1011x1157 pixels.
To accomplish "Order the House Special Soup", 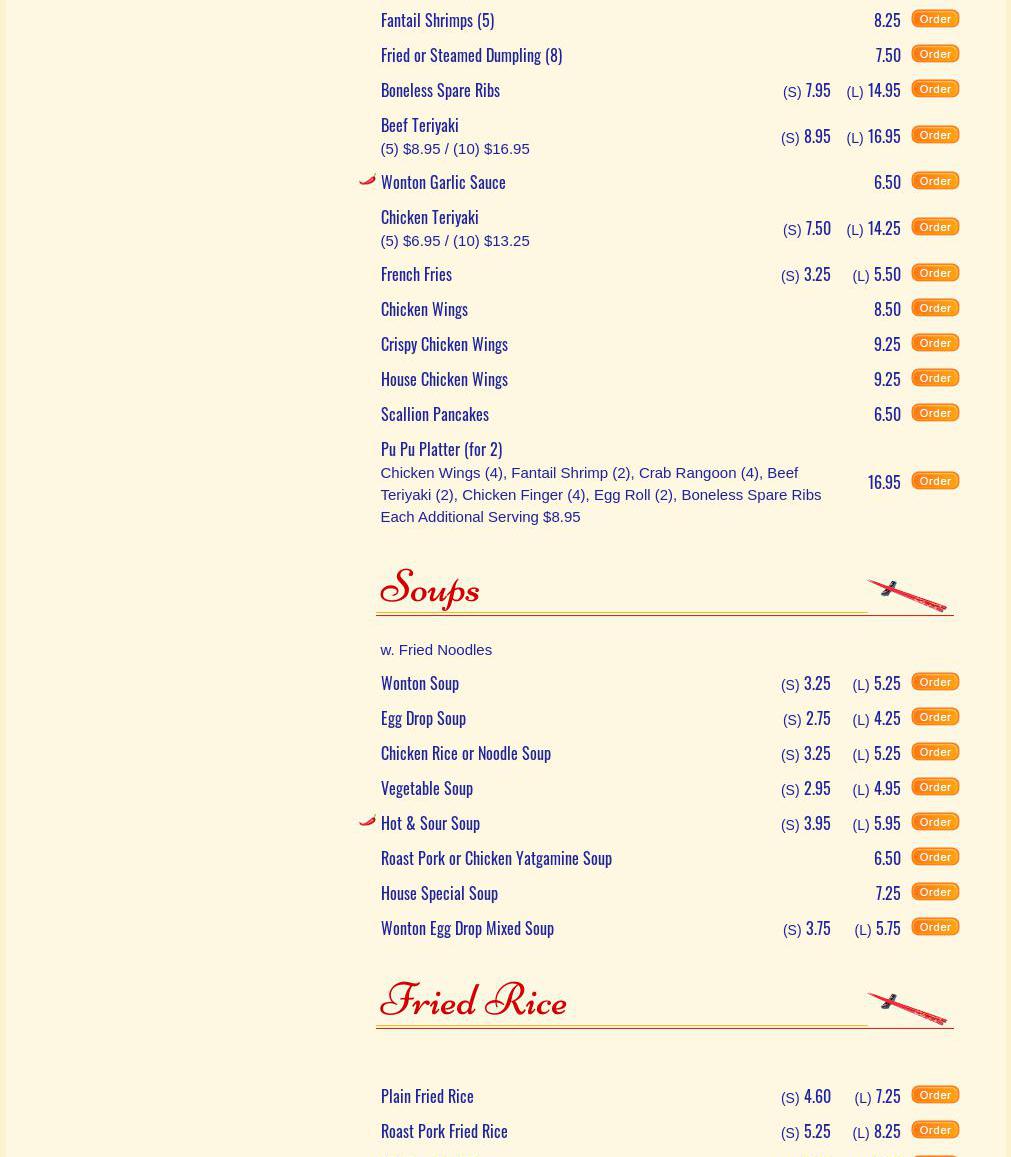I will 935,892.
